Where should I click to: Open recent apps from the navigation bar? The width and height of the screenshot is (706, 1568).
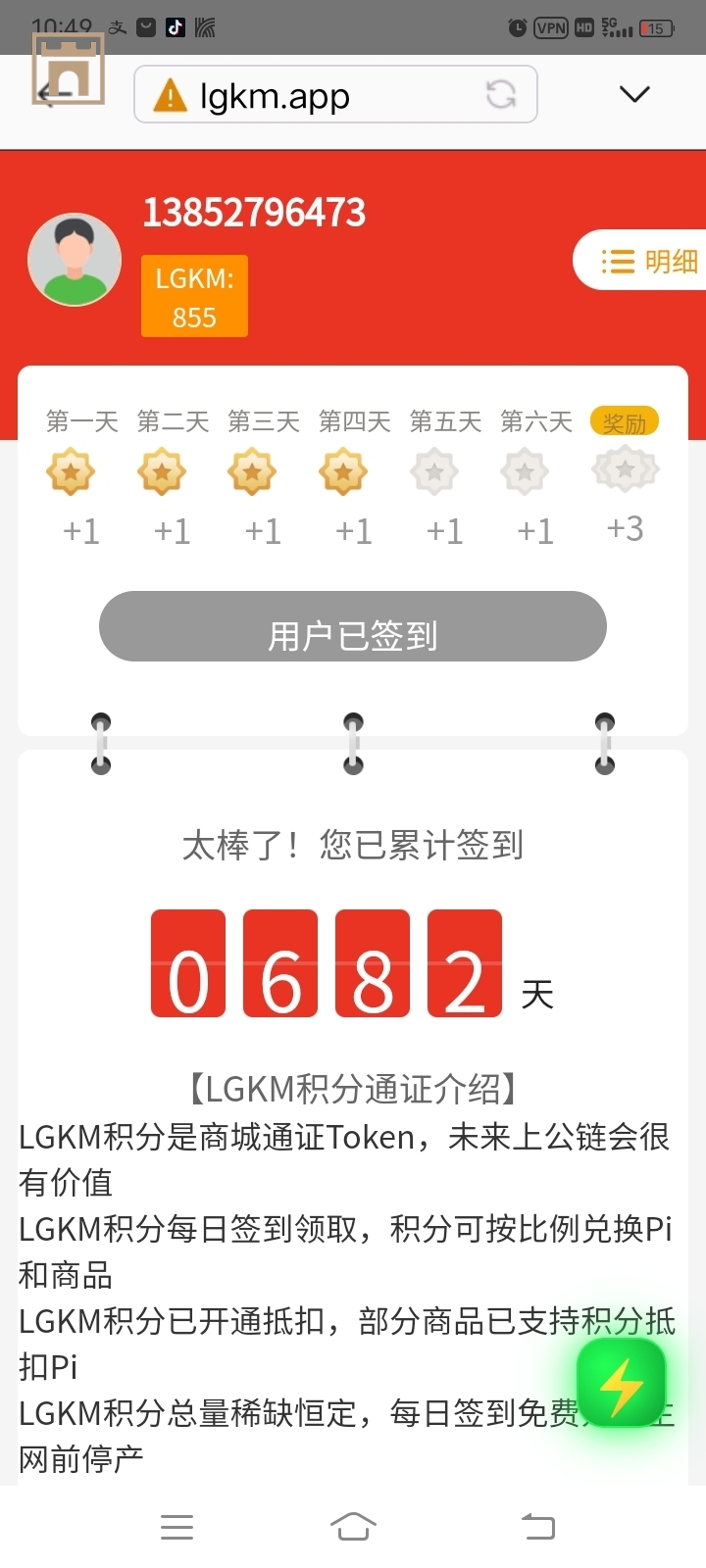click(176, 1526)
